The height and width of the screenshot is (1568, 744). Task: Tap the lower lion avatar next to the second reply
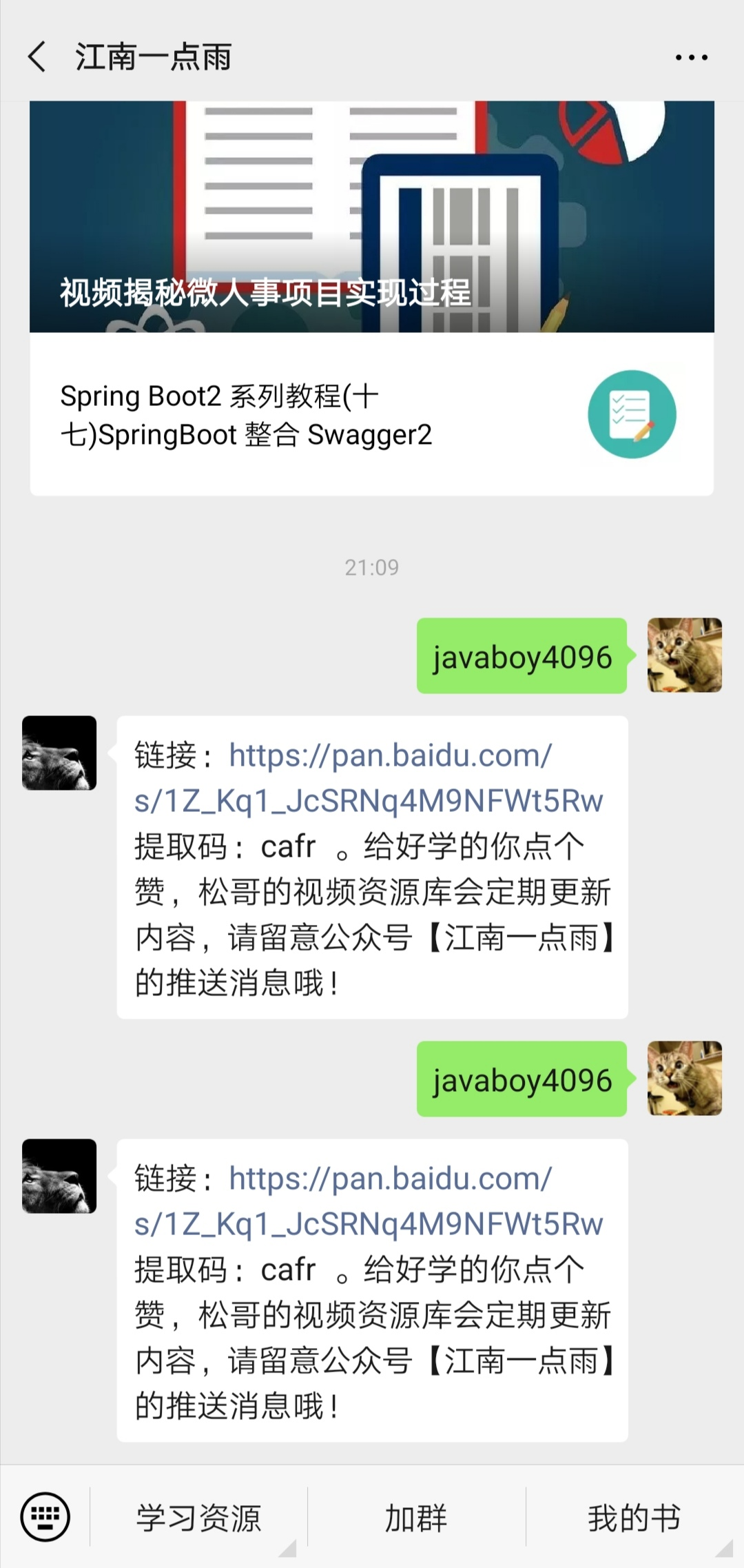[59, 1177]
